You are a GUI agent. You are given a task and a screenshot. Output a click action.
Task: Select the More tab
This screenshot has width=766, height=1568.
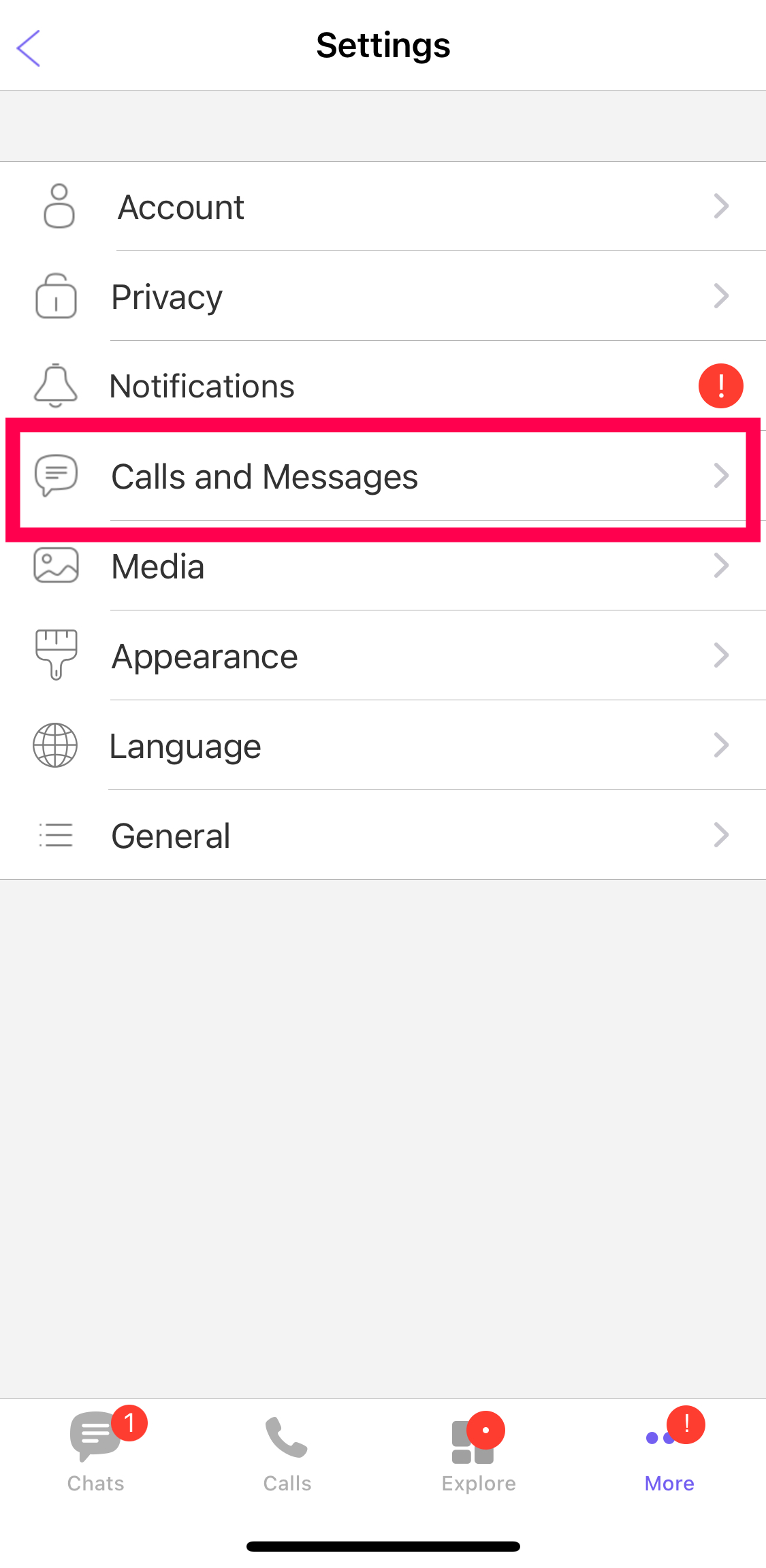point(669,1451)
